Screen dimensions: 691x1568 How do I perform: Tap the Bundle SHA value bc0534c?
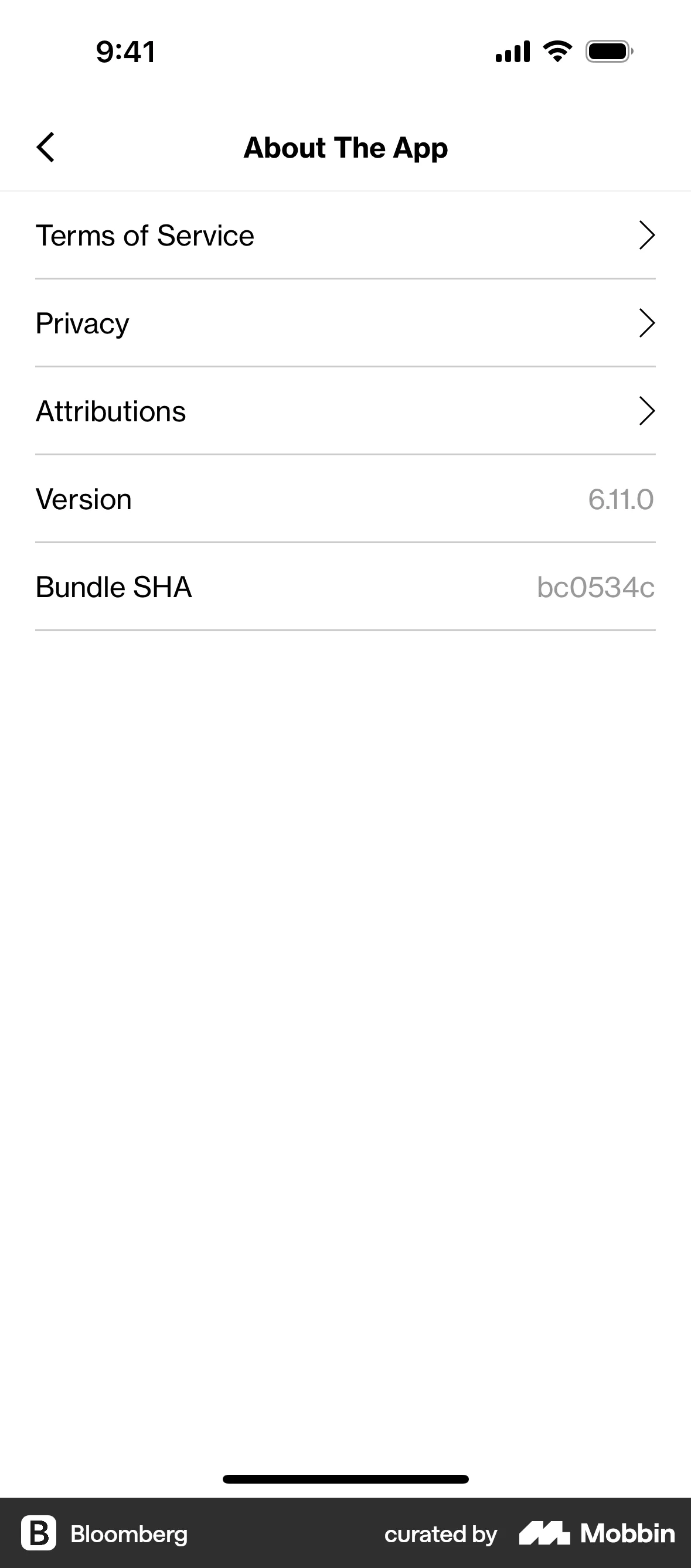597,587
